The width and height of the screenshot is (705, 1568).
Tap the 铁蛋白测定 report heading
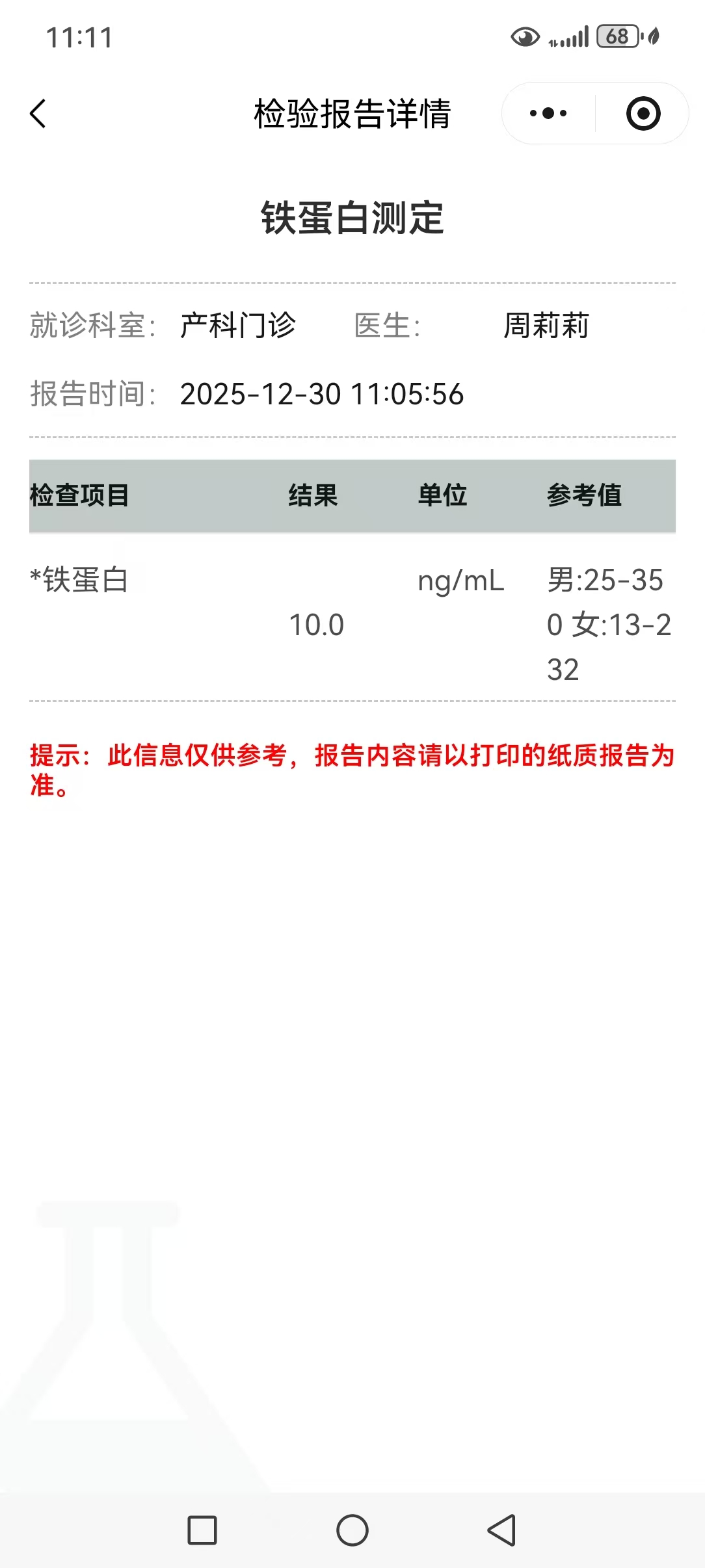click(x=352, y=220)
